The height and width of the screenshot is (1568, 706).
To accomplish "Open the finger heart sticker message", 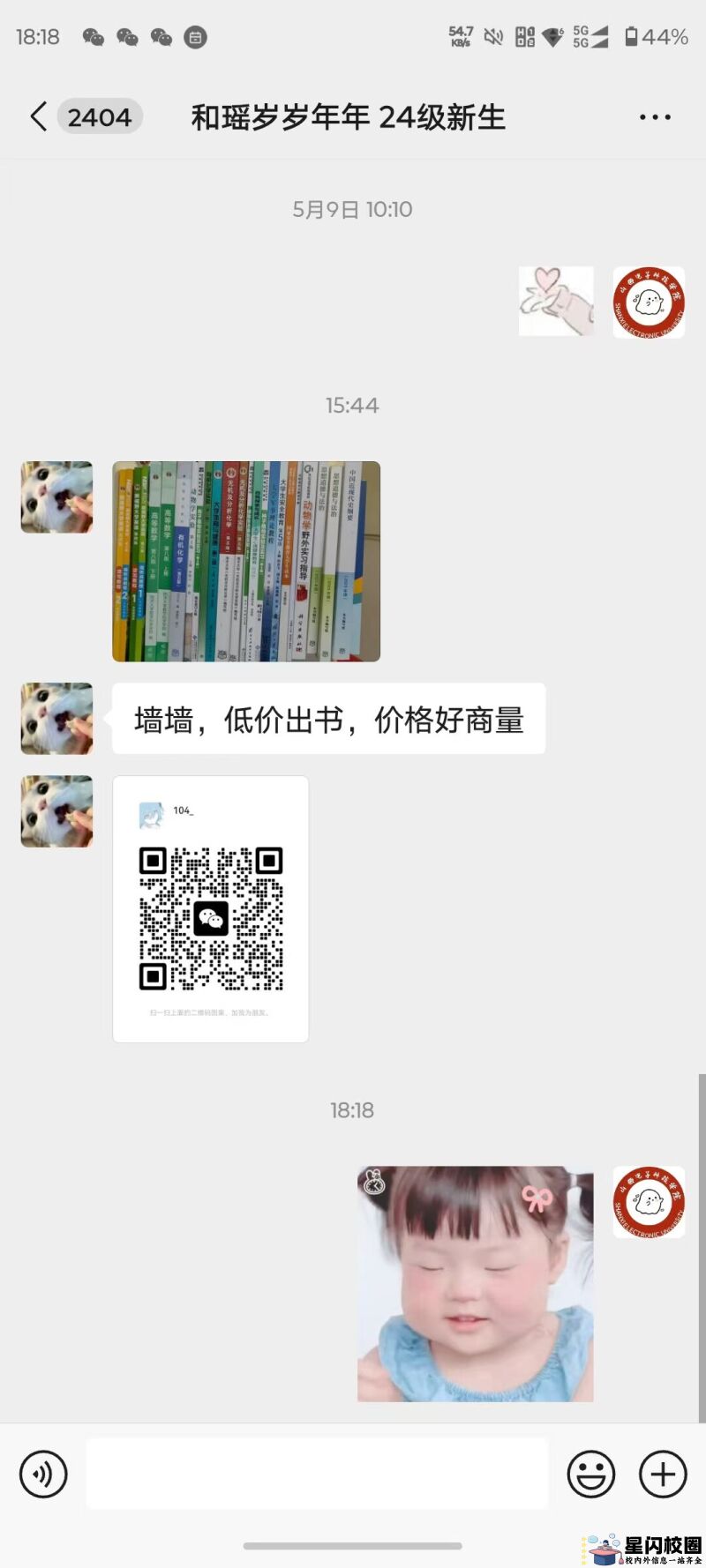I will (x=556, y=302).
